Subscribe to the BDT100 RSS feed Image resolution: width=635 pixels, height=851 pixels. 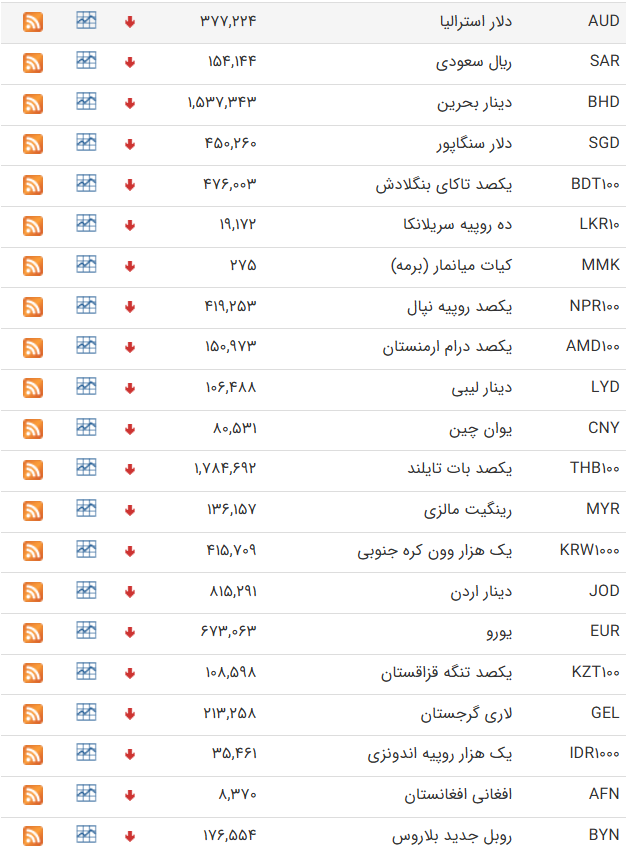click(33, 184)
